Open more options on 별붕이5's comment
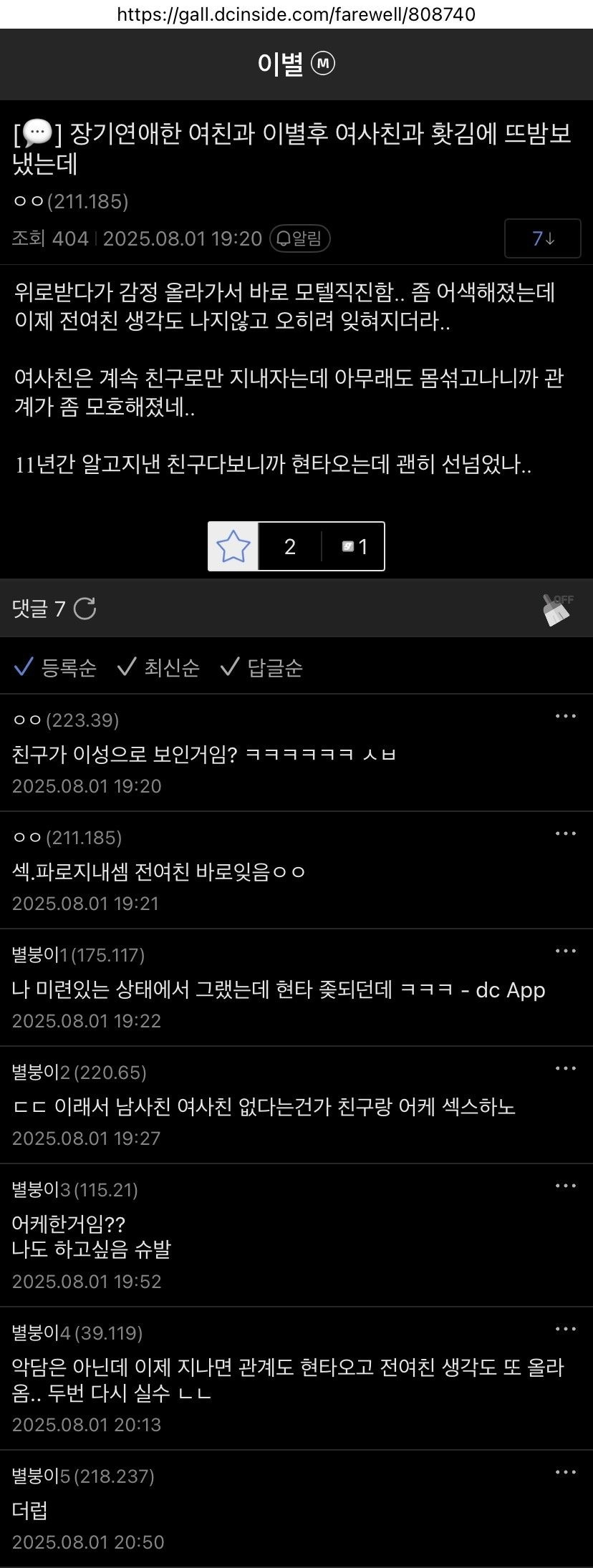 click(x=565, y=1473)
